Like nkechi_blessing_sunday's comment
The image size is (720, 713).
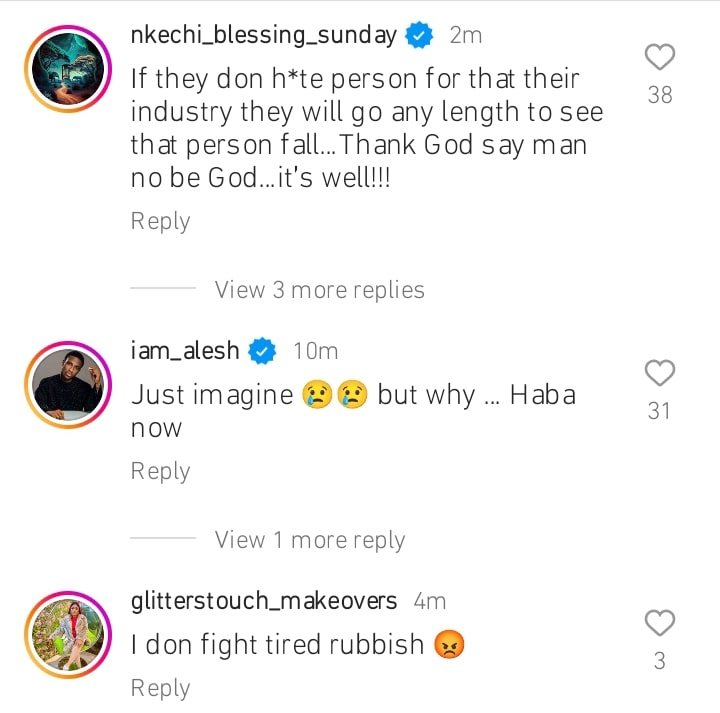point(659,56)
